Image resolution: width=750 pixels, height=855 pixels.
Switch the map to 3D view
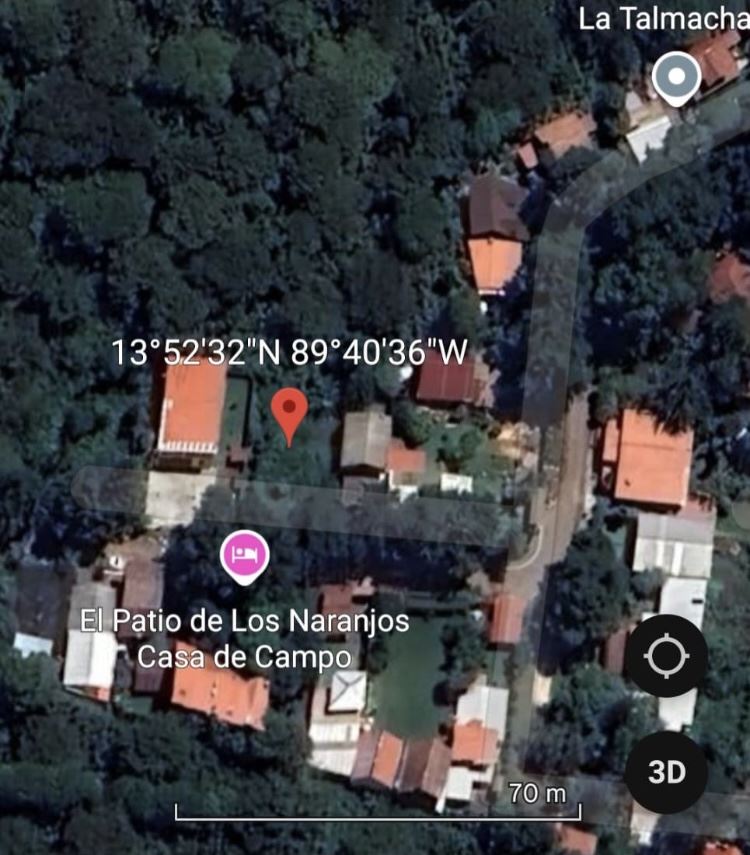pyautogui.click(x=666, y=772)
